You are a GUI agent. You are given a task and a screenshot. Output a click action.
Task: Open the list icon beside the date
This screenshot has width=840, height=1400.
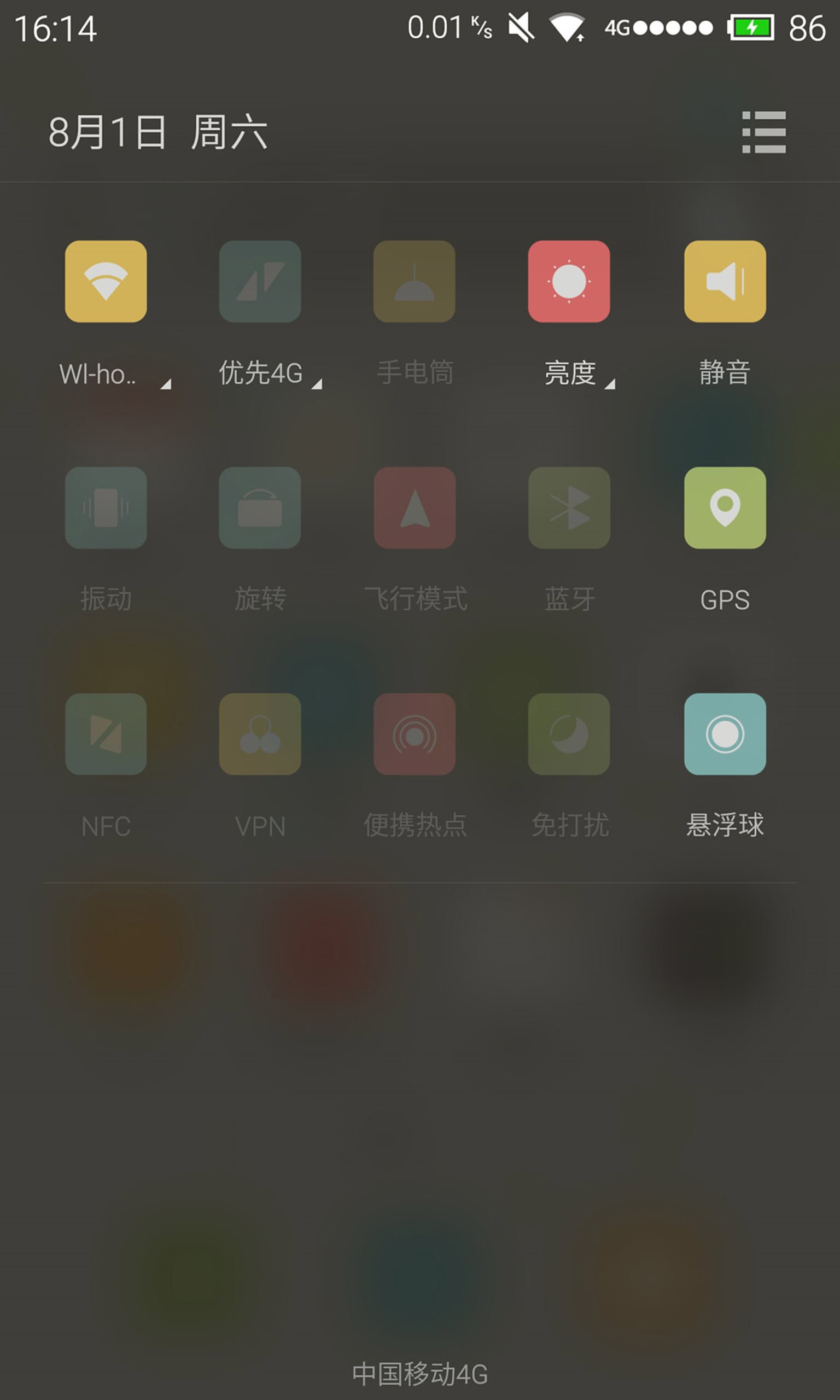(763, 132)
